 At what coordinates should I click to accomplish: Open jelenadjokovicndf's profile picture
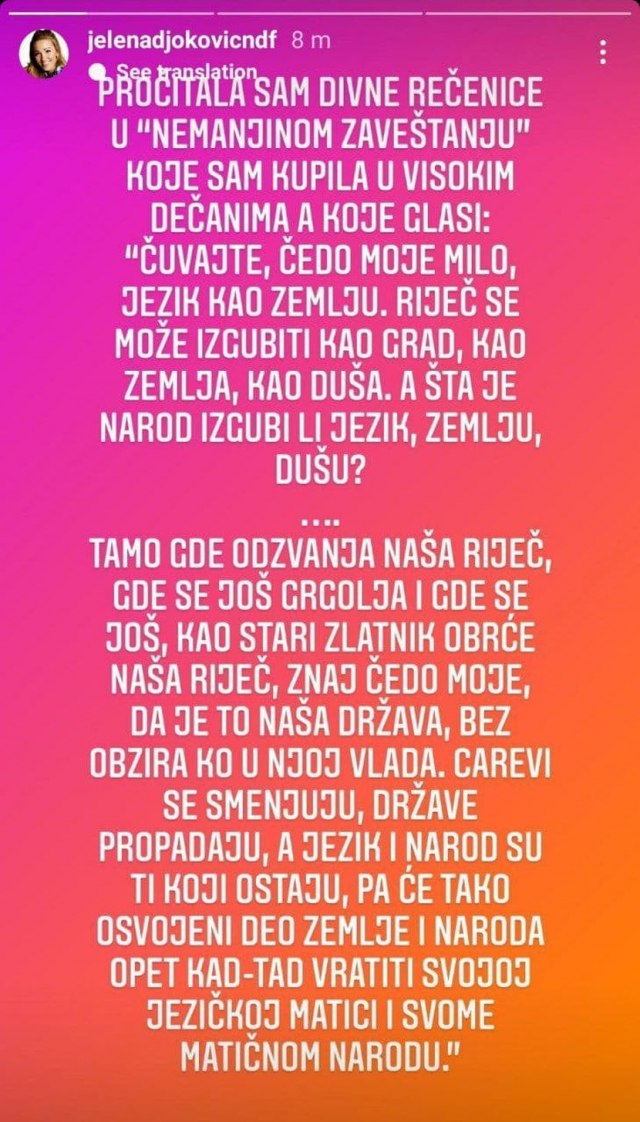pos(44,54)
